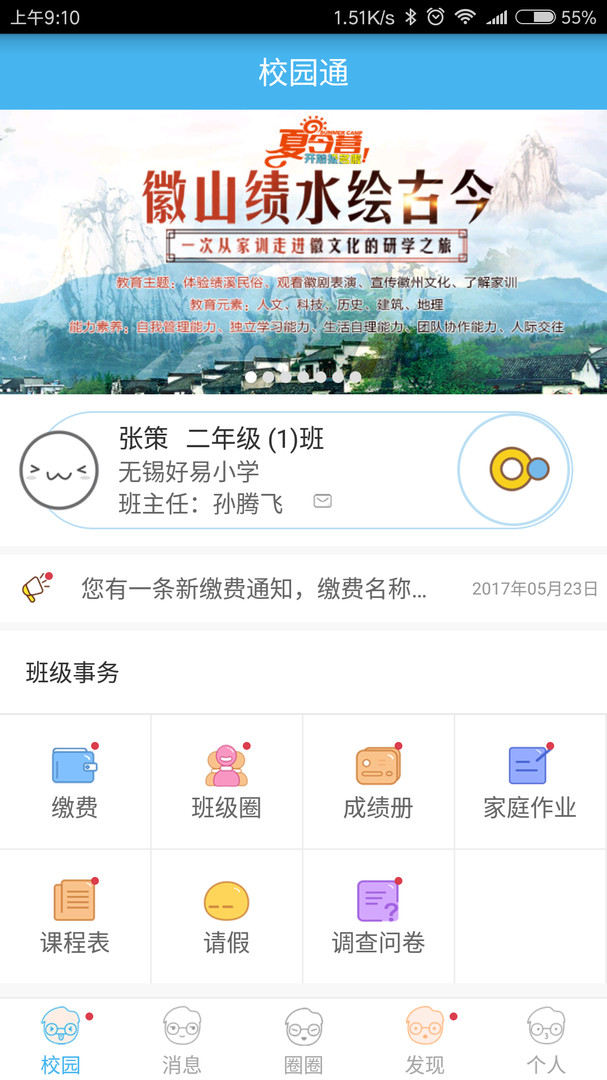This screenshot has width=607, height=1080.
Task: Switch to the 校园 tab
Action: coord(60,1040)
